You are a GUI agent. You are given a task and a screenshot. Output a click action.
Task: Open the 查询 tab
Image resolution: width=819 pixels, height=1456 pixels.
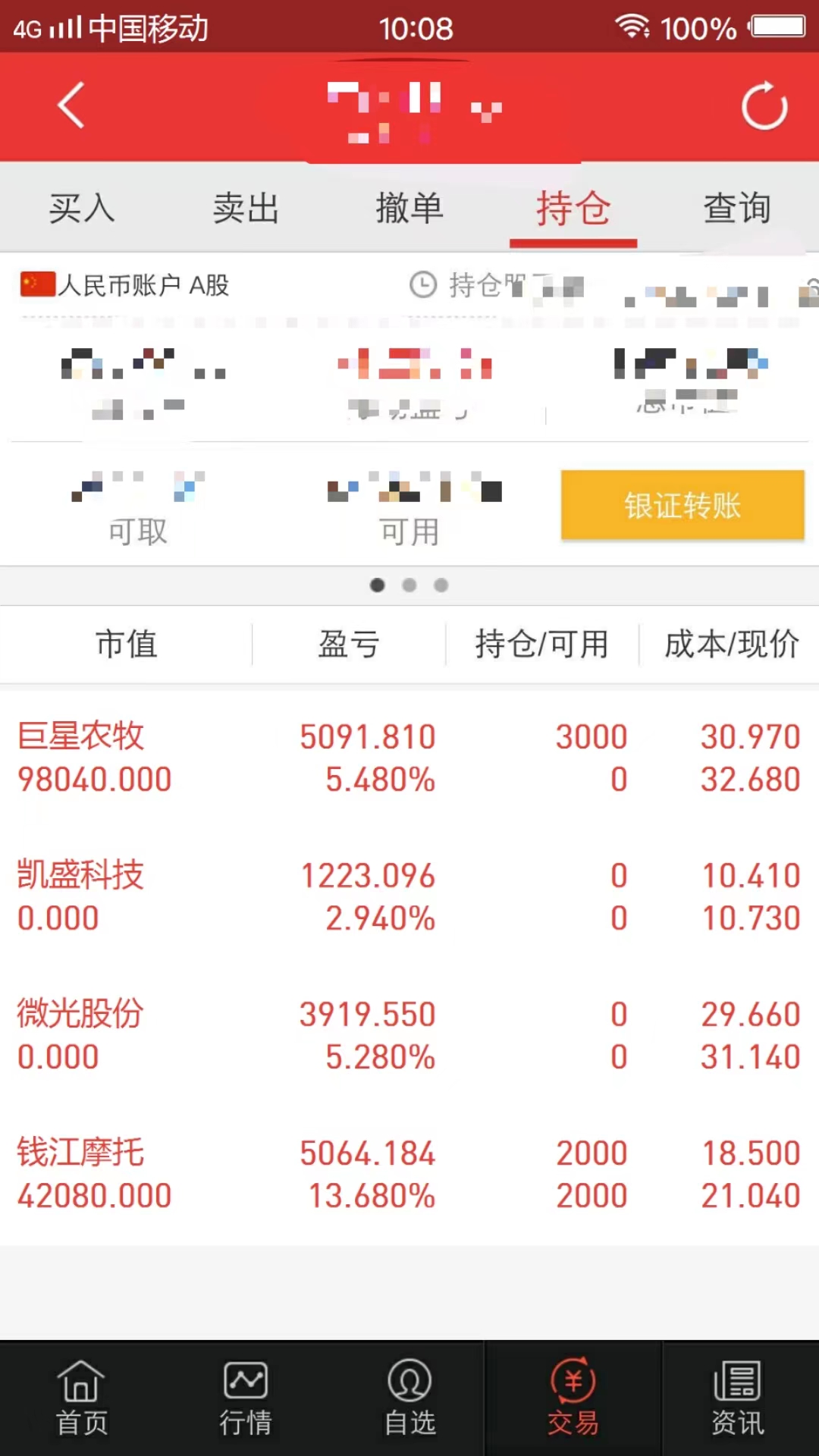737,208
